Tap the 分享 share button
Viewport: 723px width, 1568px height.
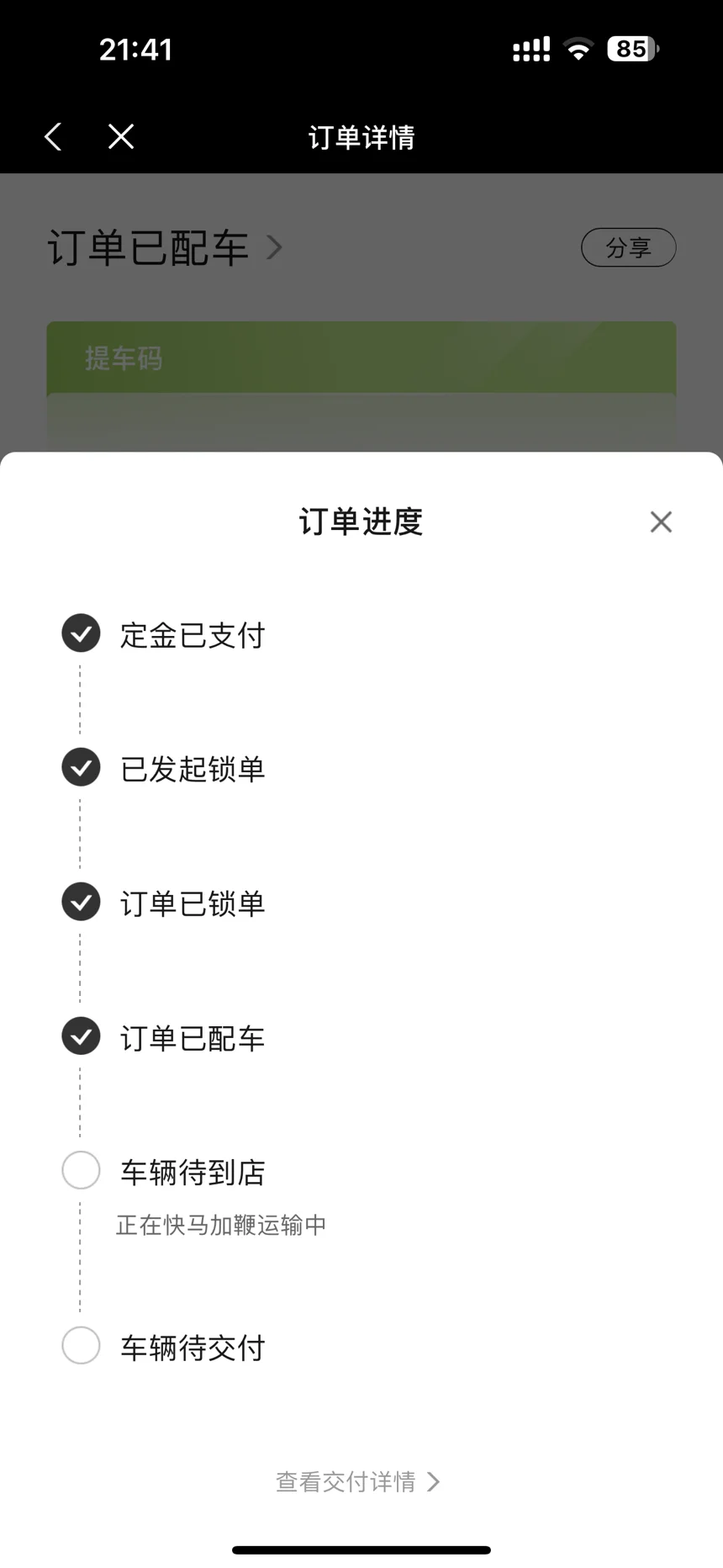[x=629, y=247]
